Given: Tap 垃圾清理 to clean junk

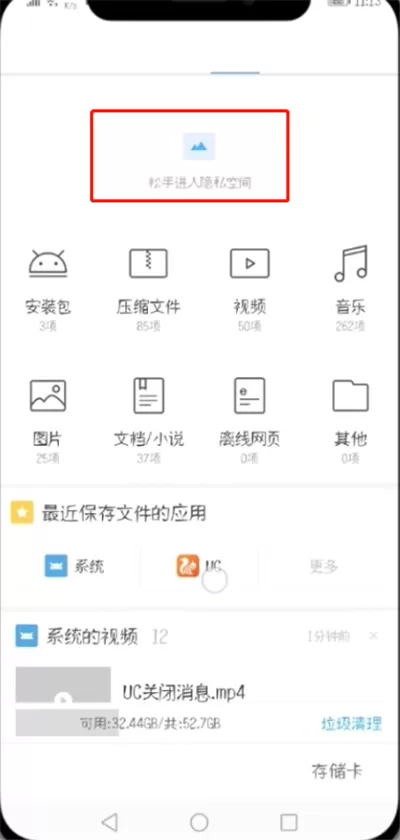Looking at the screenshot, I should click(x=351, y=724).
